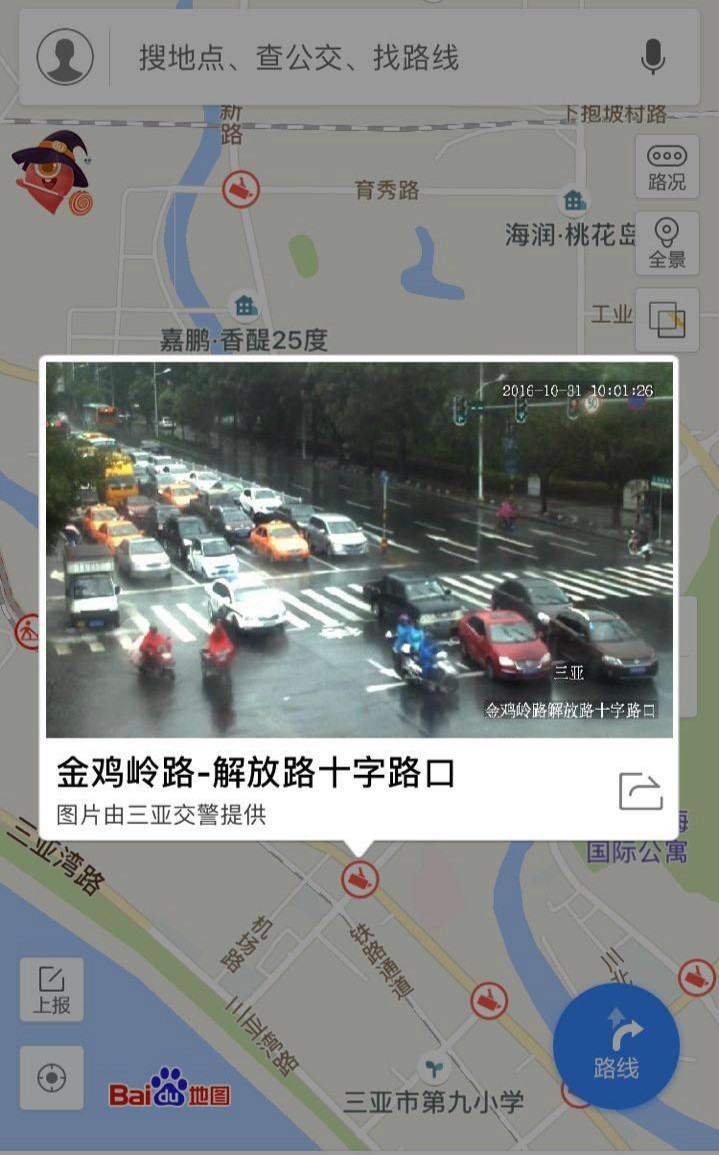Share the 金鸡岭路-解放路 camera image
This screenshot has width=719, height=1155.
pyautogui.click(x=641, y=791)
